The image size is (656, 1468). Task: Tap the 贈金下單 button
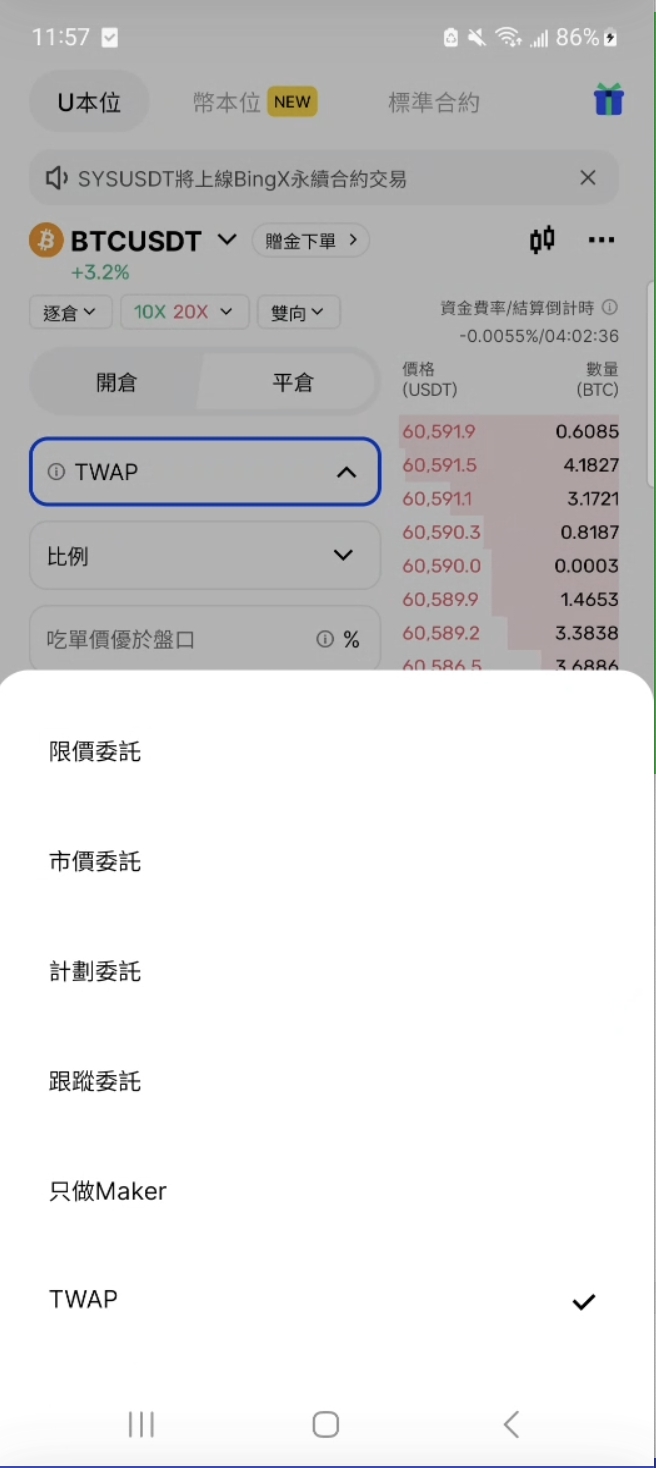pyautogui.click(x=310, y=241)
